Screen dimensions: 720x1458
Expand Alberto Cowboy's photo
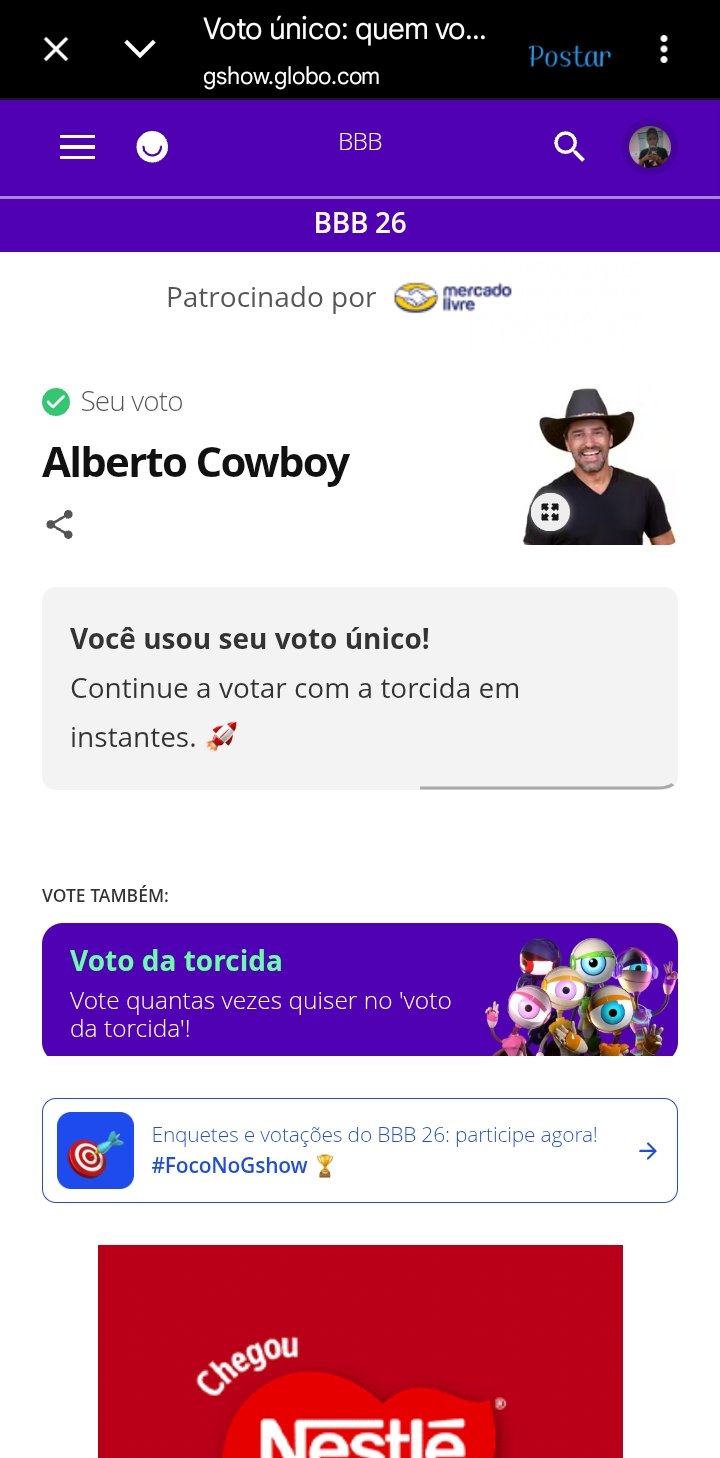549,512
